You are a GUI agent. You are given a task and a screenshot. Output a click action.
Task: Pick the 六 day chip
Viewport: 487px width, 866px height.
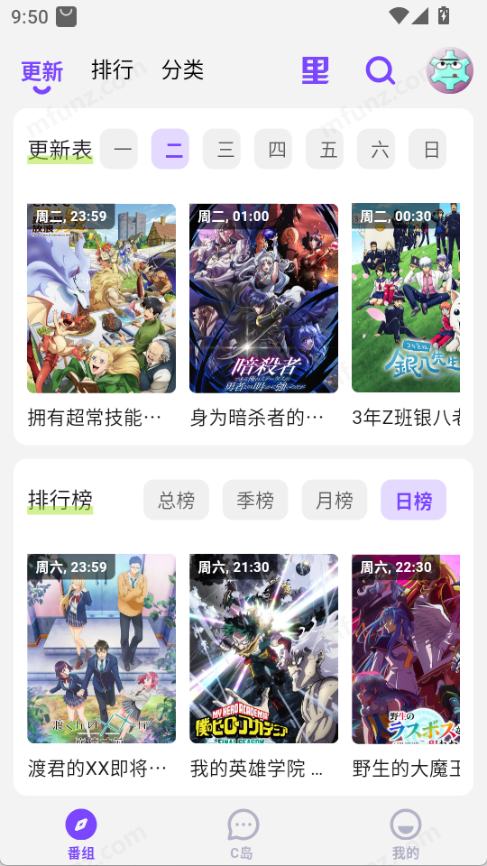[x=376, y=149]
